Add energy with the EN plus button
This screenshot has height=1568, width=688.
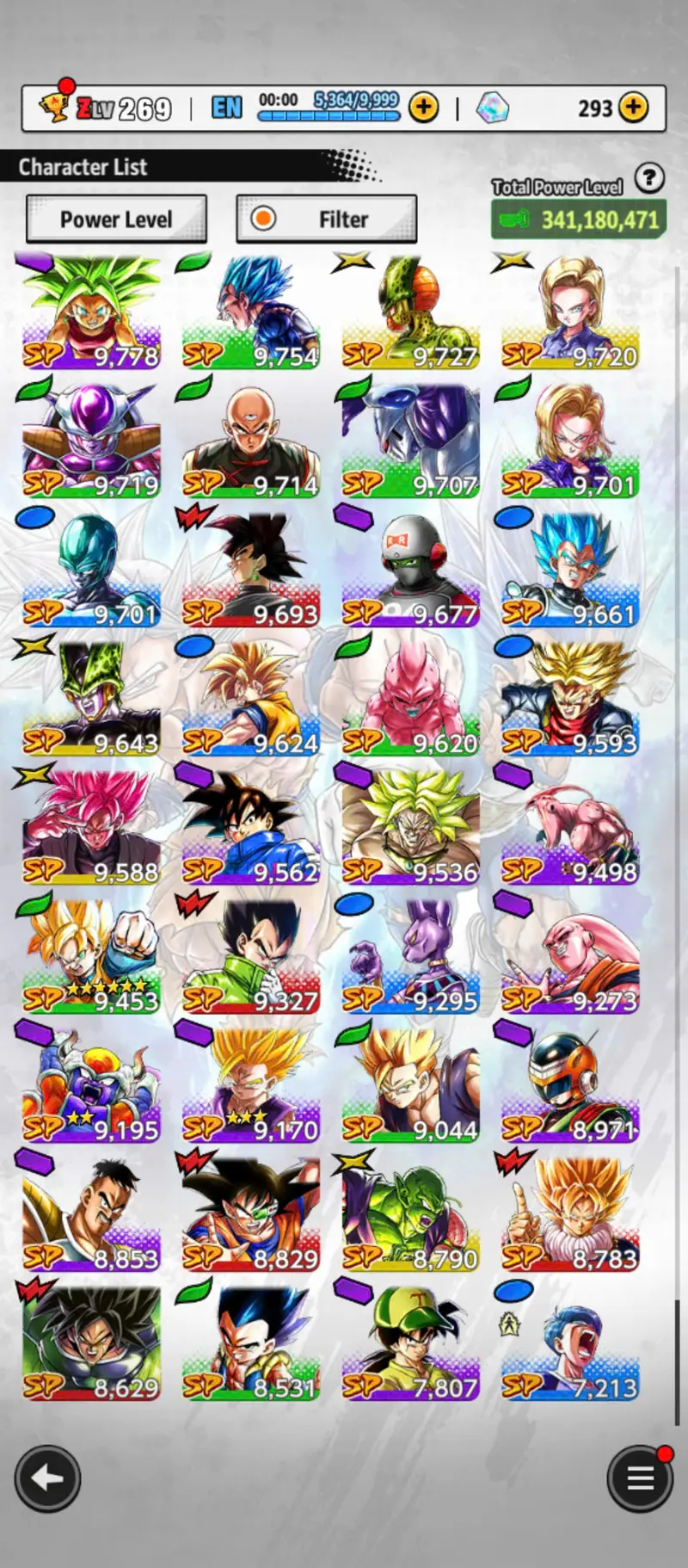pyautogui.click(x=423, y=108)
